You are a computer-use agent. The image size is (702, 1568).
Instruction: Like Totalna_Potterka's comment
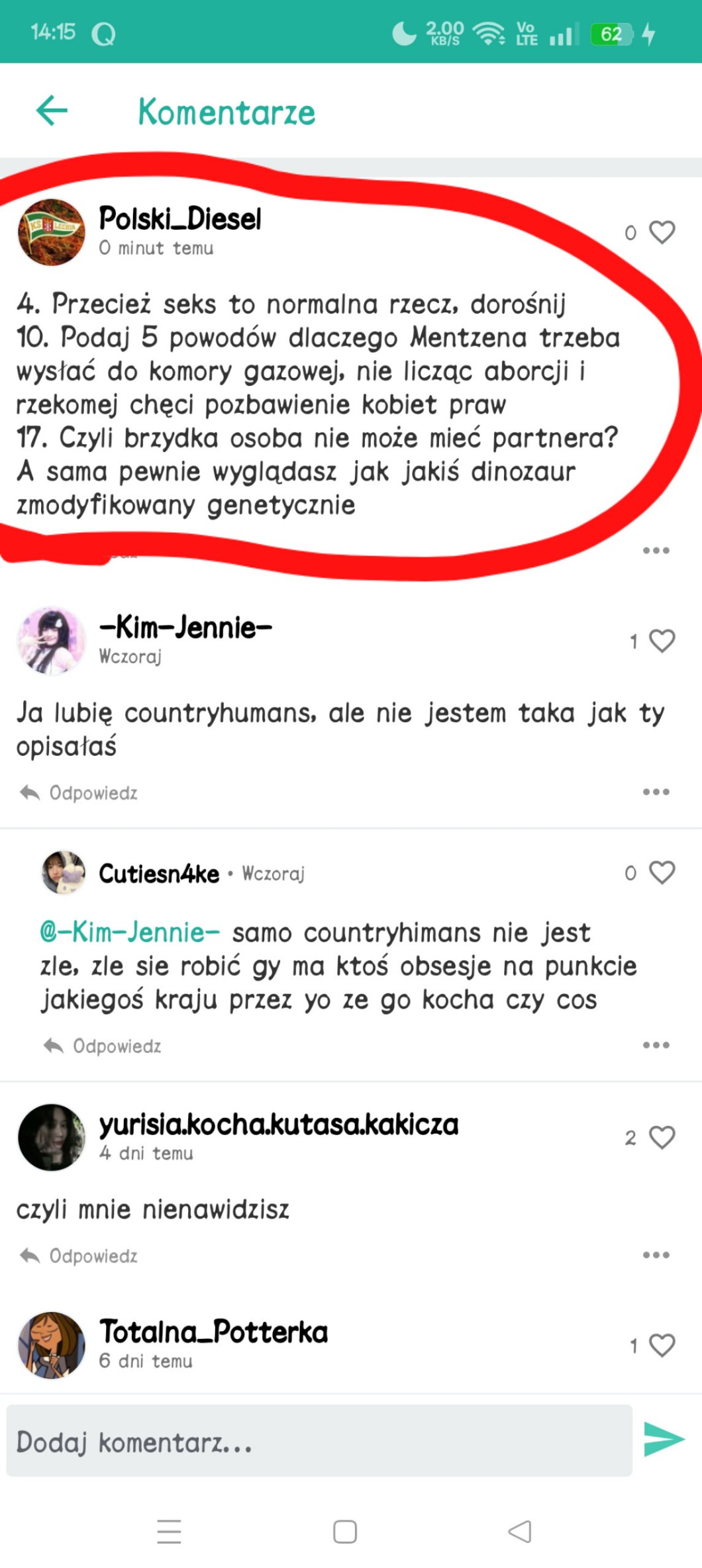click(x=662, y=1345)
